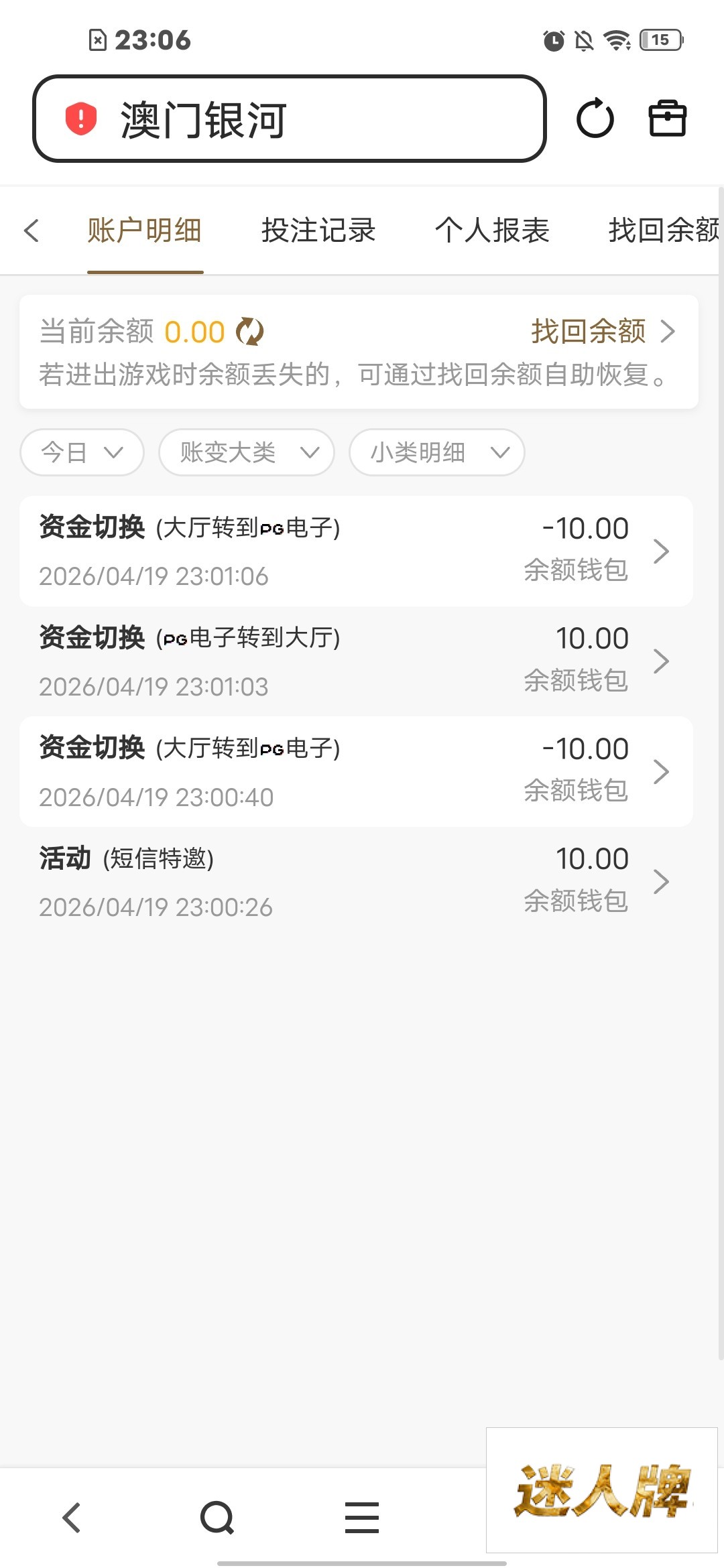Select the 账户明细 tab

[145, 231]
